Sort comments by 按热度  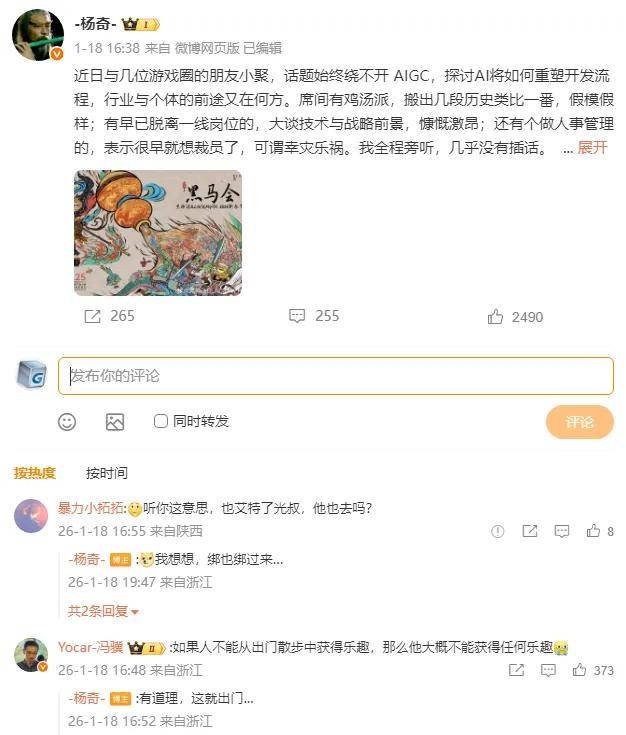tap(35, 473)
